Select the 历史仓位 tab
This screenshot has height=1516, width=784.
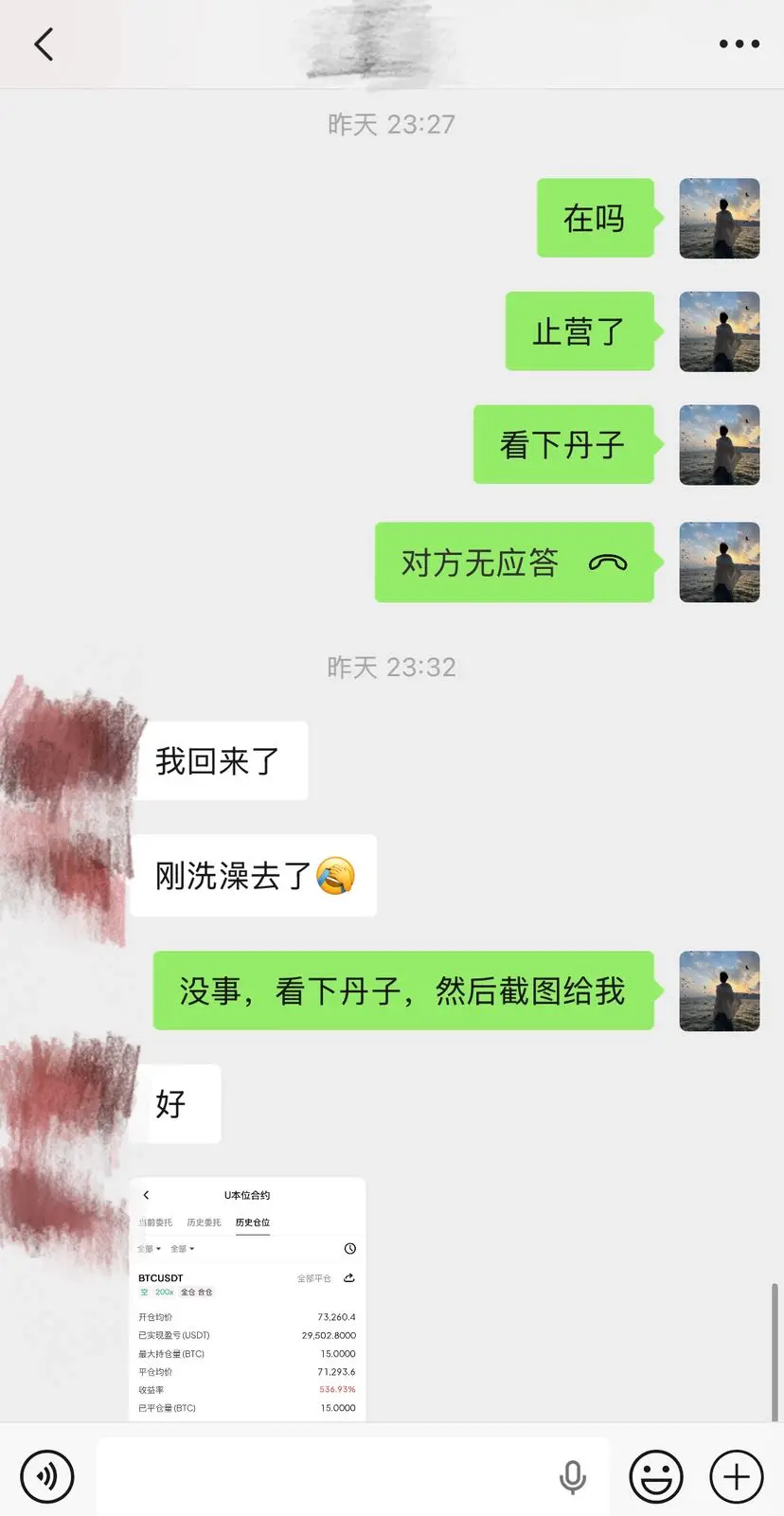(x=252, y=1222)
